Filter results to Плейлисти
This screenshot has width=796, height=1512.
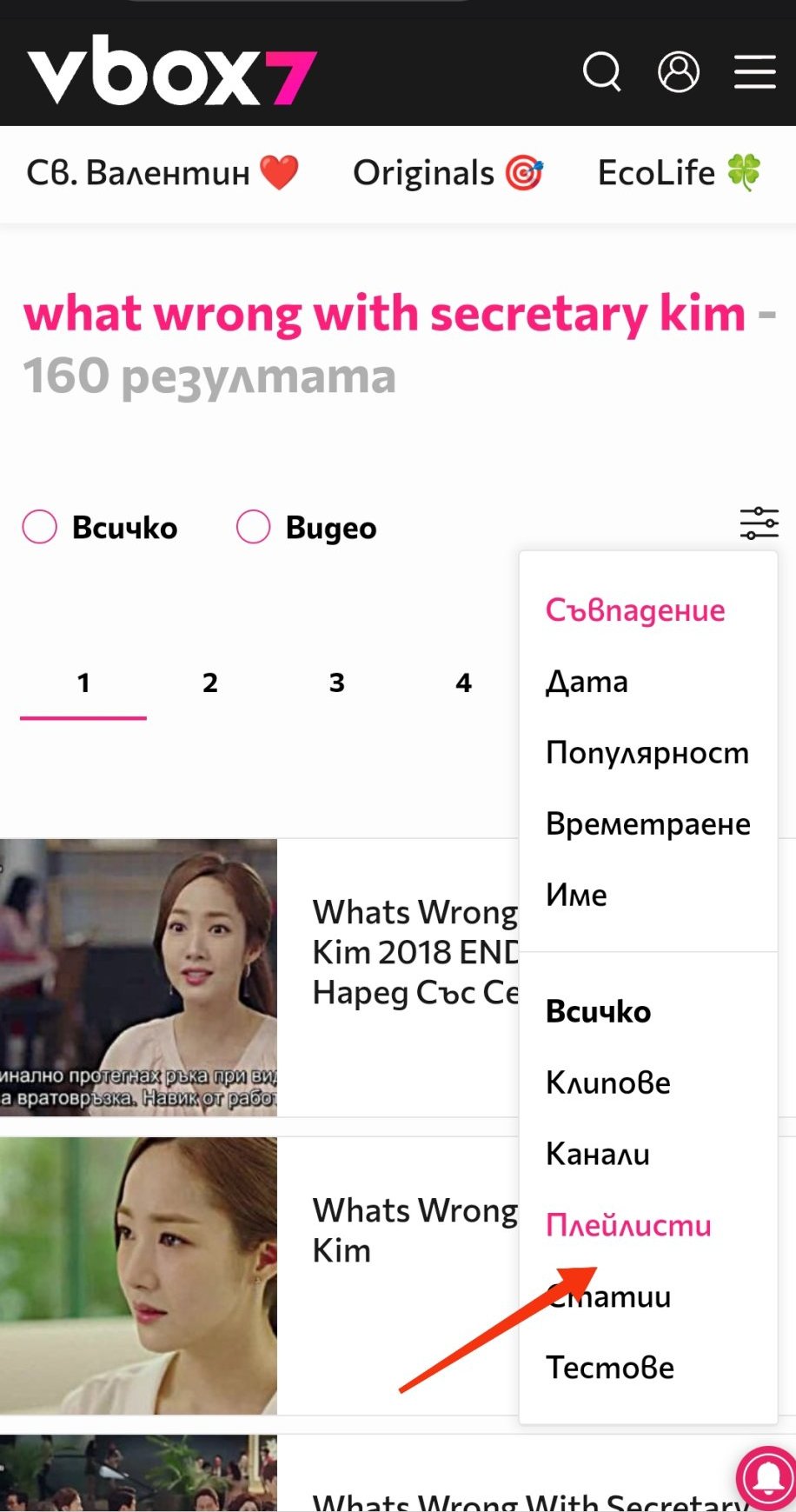[628, 1226]
